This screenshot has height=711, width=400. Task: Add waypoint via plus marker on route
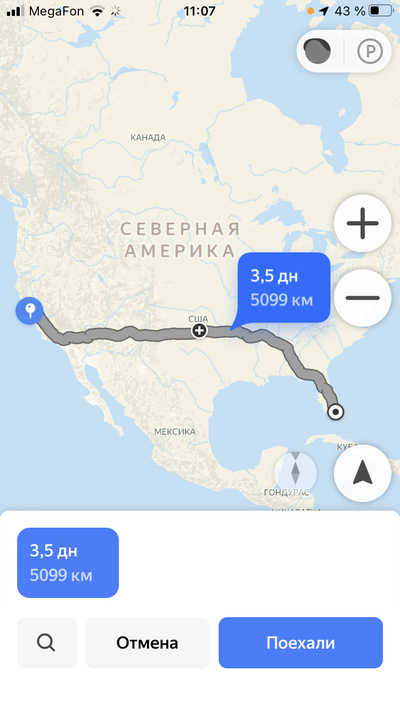(199, 331)
